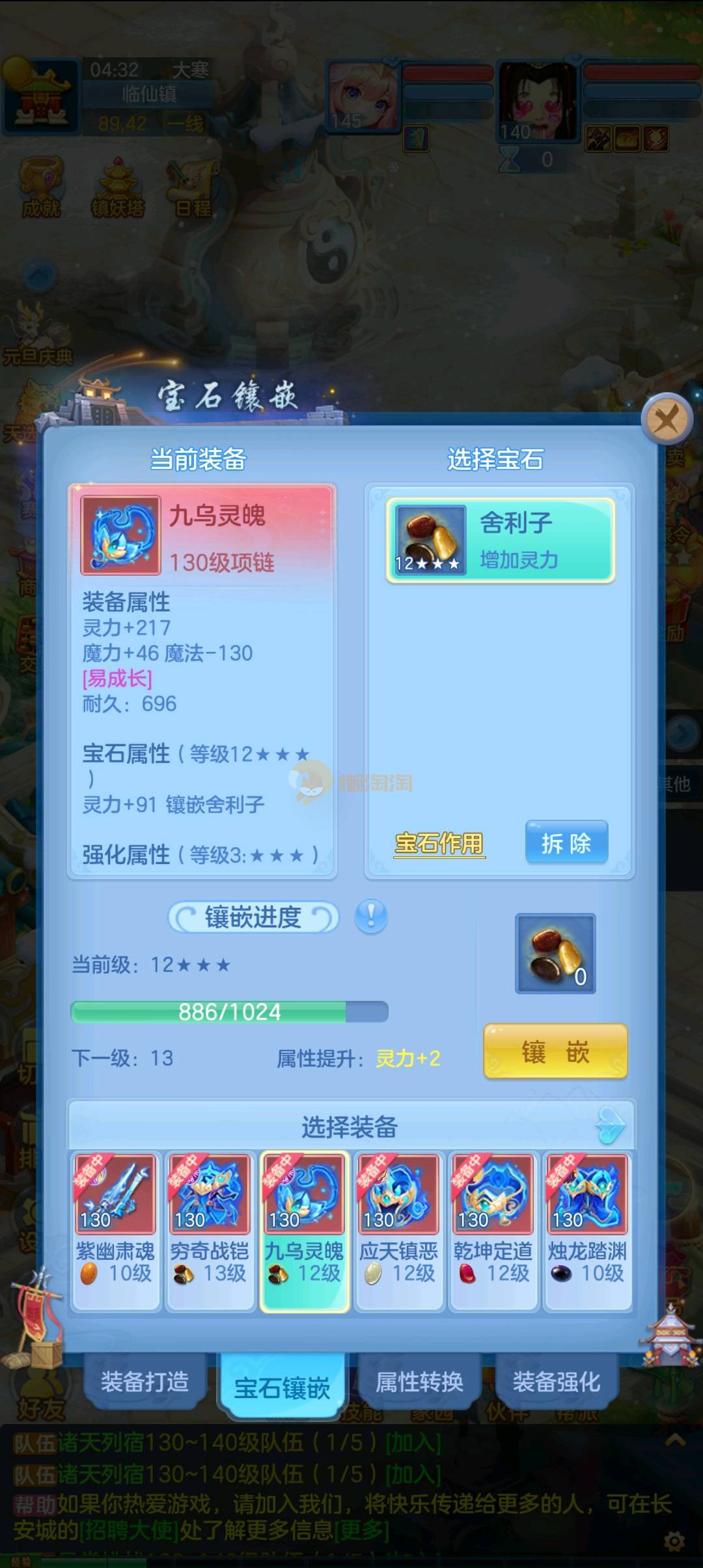Select the 穷奇战铠 equipment
Screen dimensions: 703x1568
click(210, 1229)
